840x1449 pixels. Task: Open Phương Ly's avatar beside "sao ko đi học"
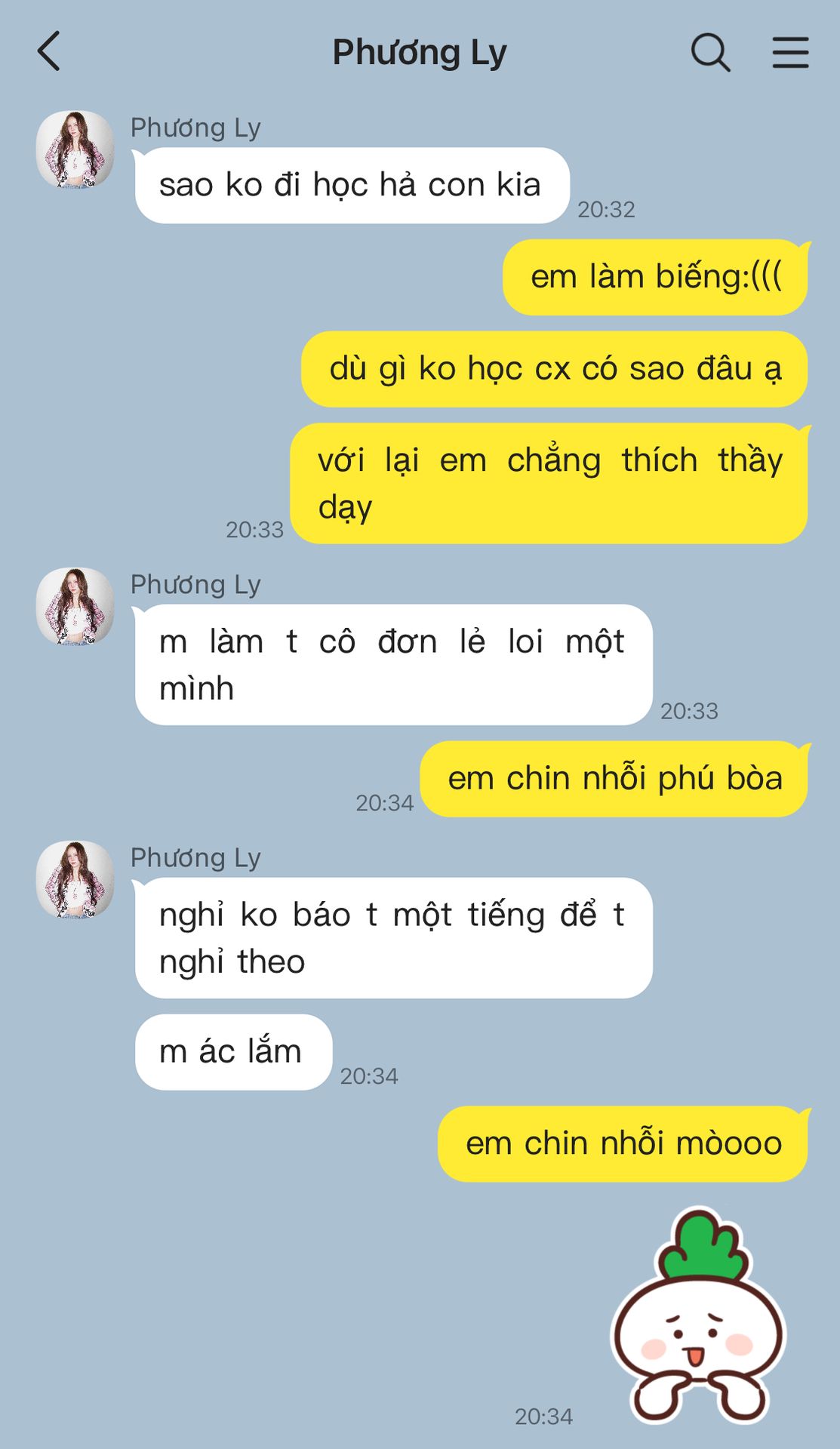coord(75,149)
